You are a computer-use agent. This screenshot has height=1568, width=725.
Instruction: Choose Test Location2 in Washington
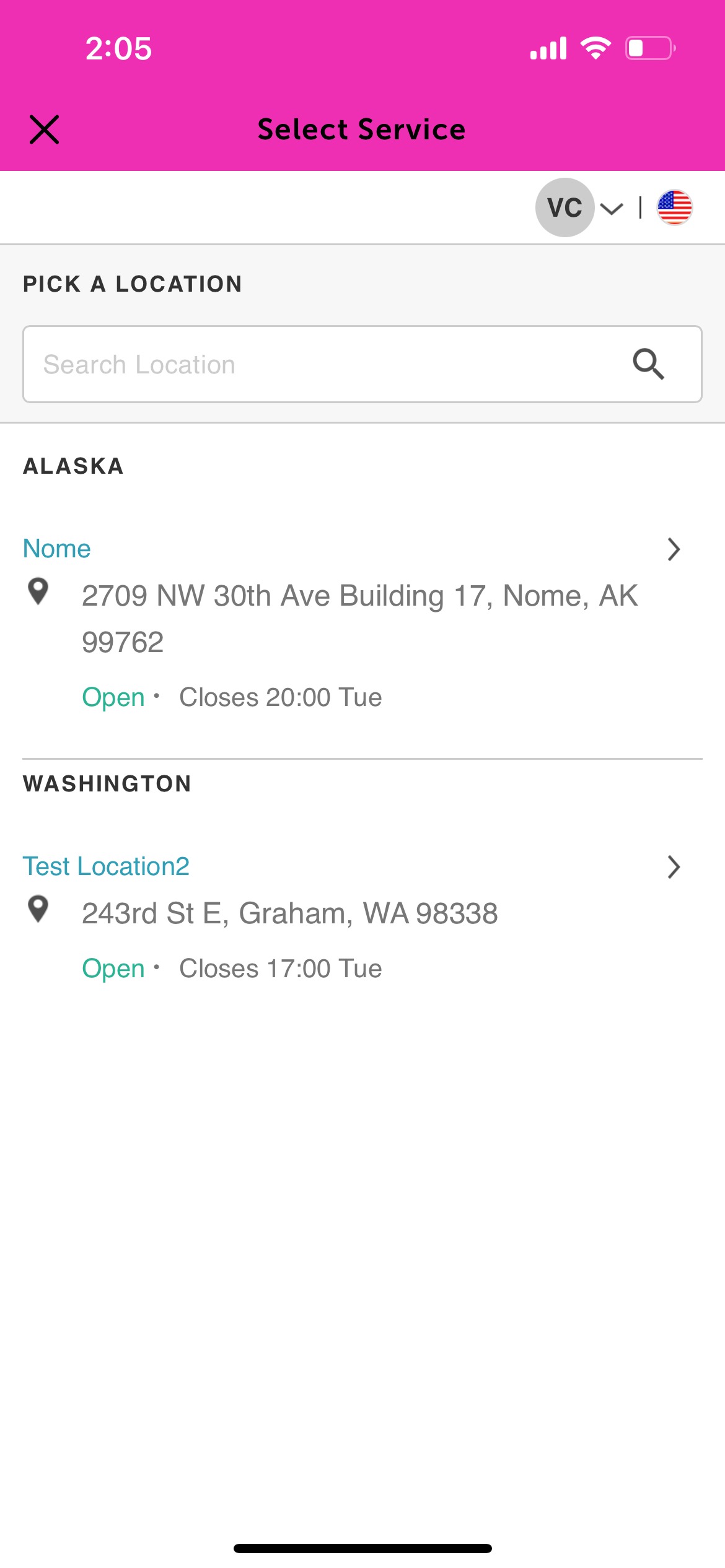coord(106,866)
